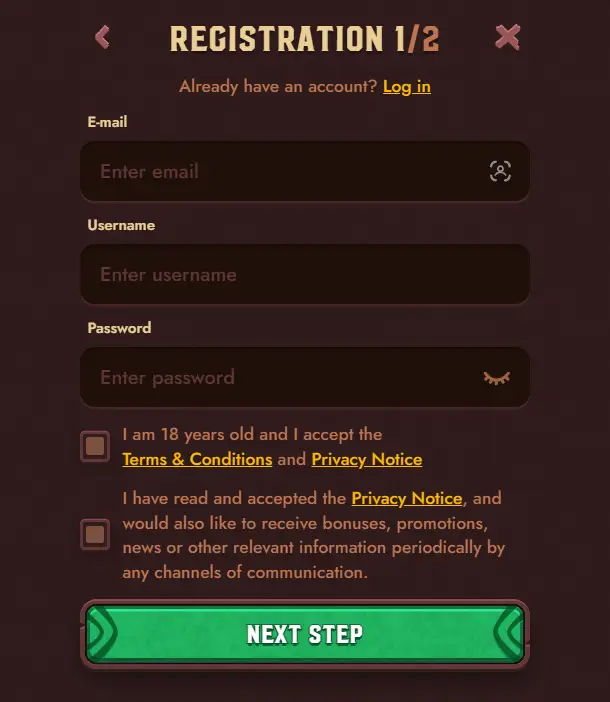Viewport: 610px width, 702px height.
Task: Close the registration dialog
Action: [x=508, y=38]
